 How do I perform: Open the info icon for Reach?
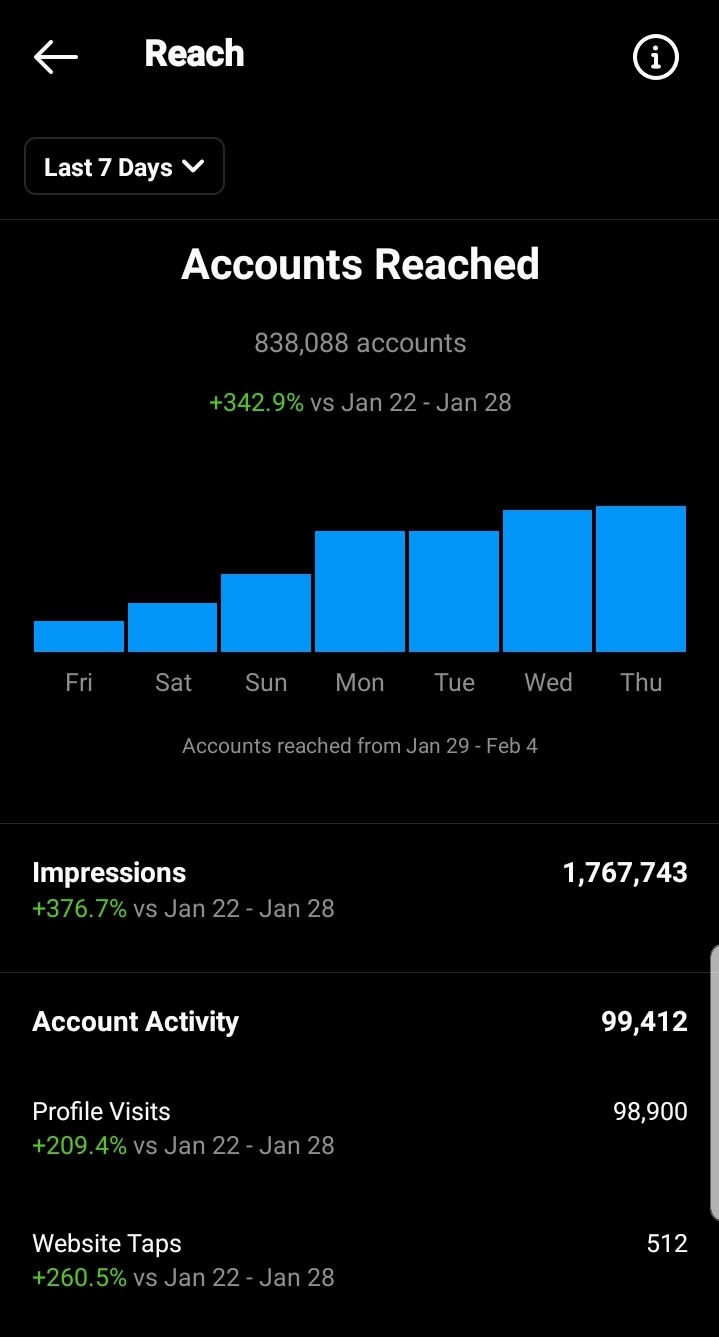tap(656, 58)
